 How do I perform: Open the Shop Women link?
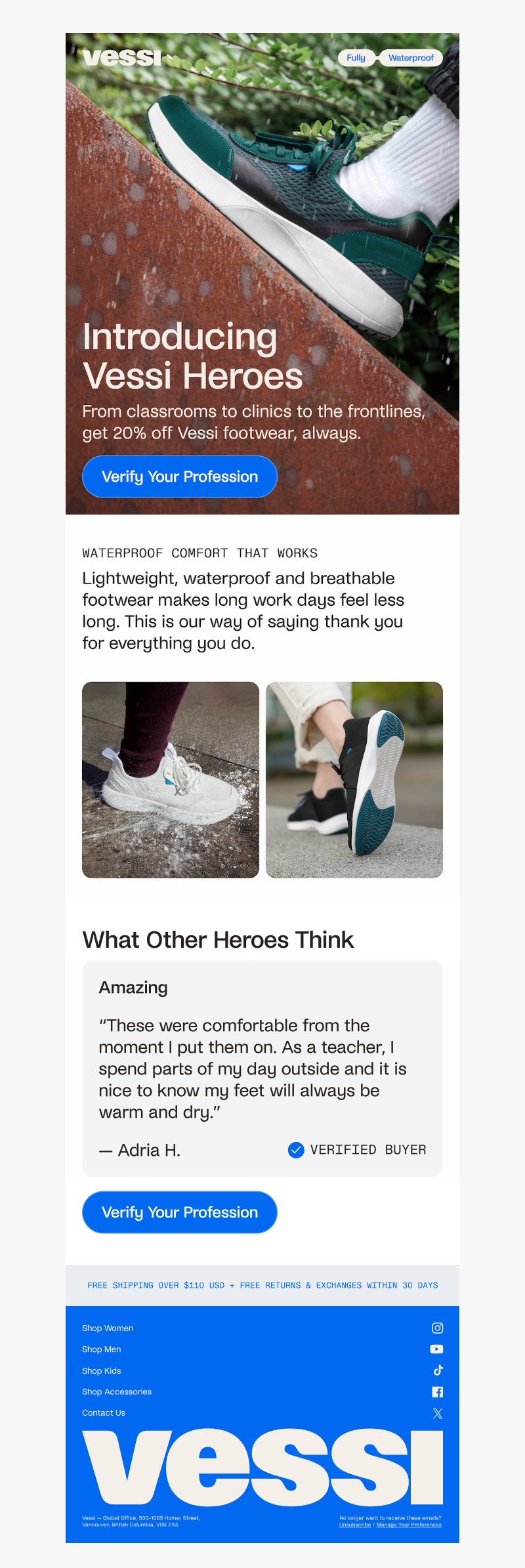pos(108,1328)
